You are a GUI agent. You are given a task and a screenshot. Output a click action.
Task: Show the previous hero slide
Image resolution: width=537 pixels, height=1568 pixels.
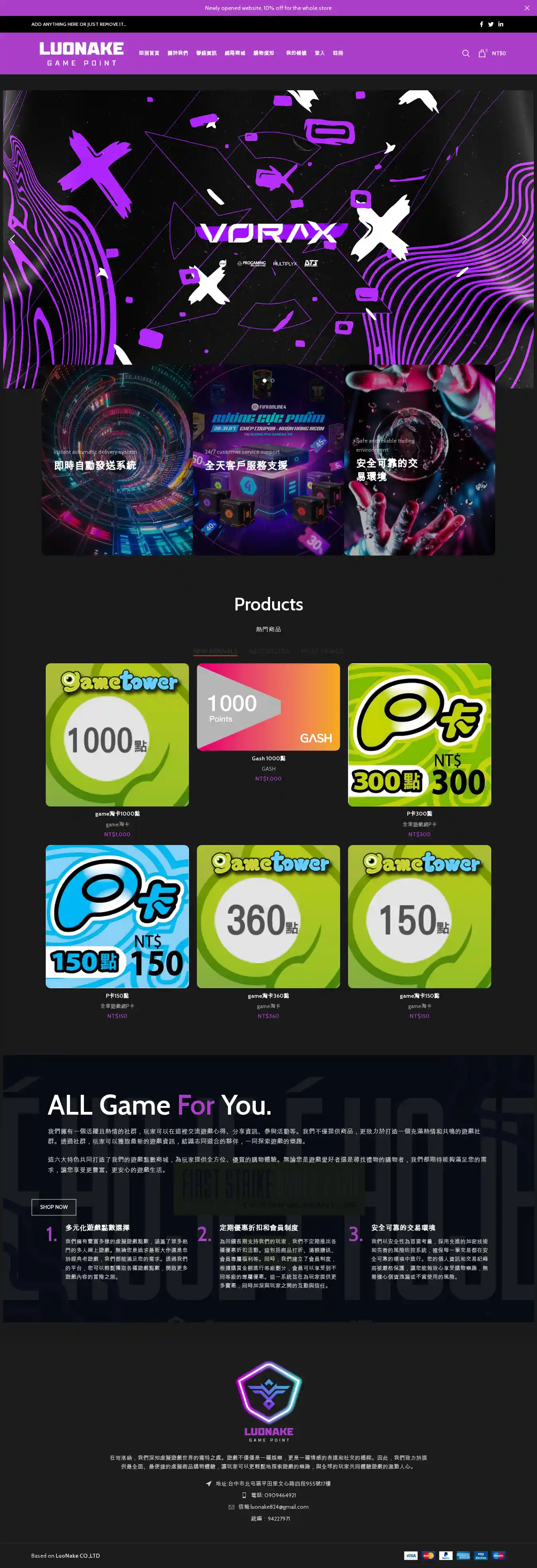pos(13,239)
